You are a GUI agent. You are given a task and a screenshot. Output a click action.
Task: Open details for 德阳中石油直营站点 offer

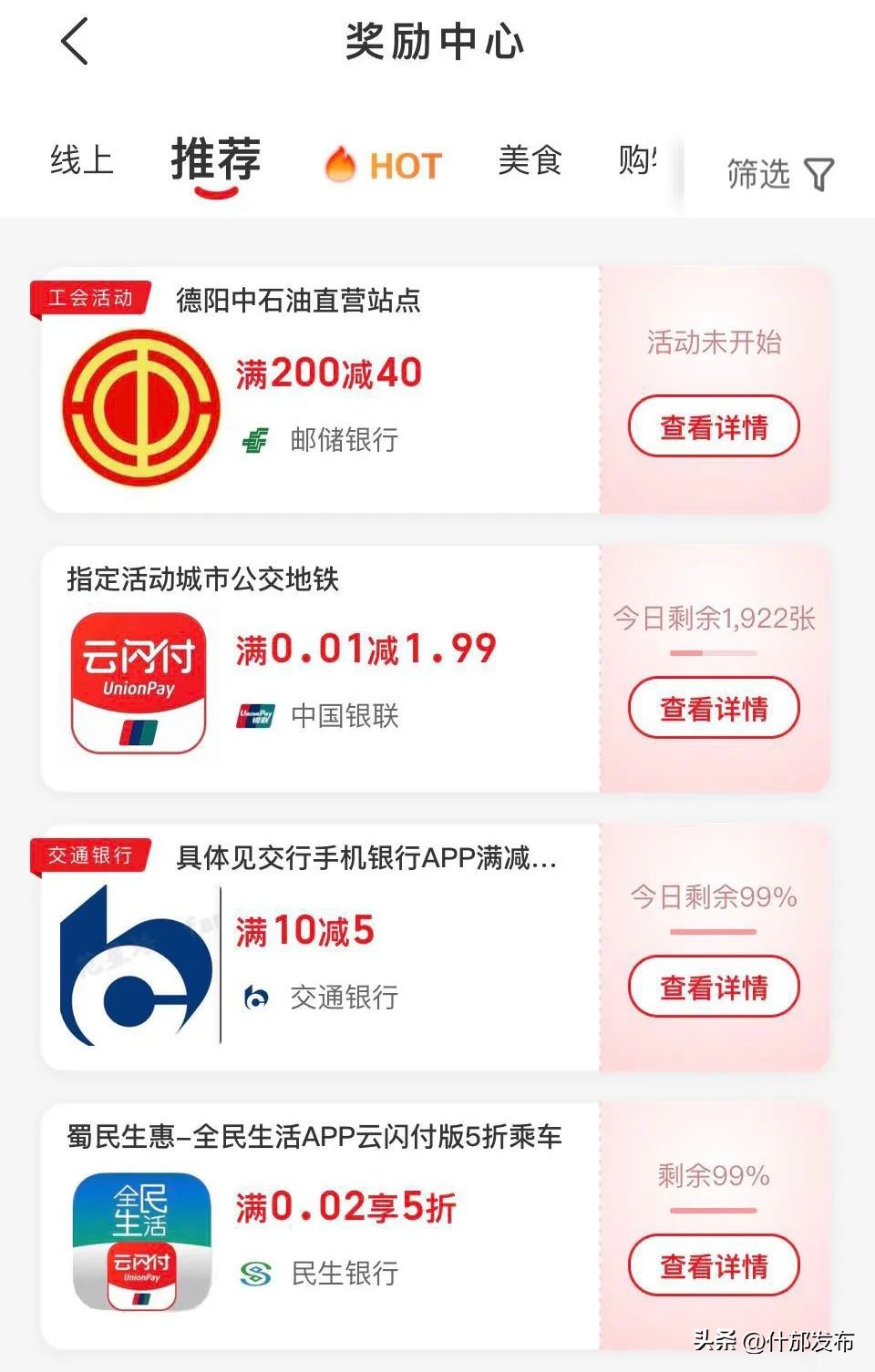tap(713, 425)
